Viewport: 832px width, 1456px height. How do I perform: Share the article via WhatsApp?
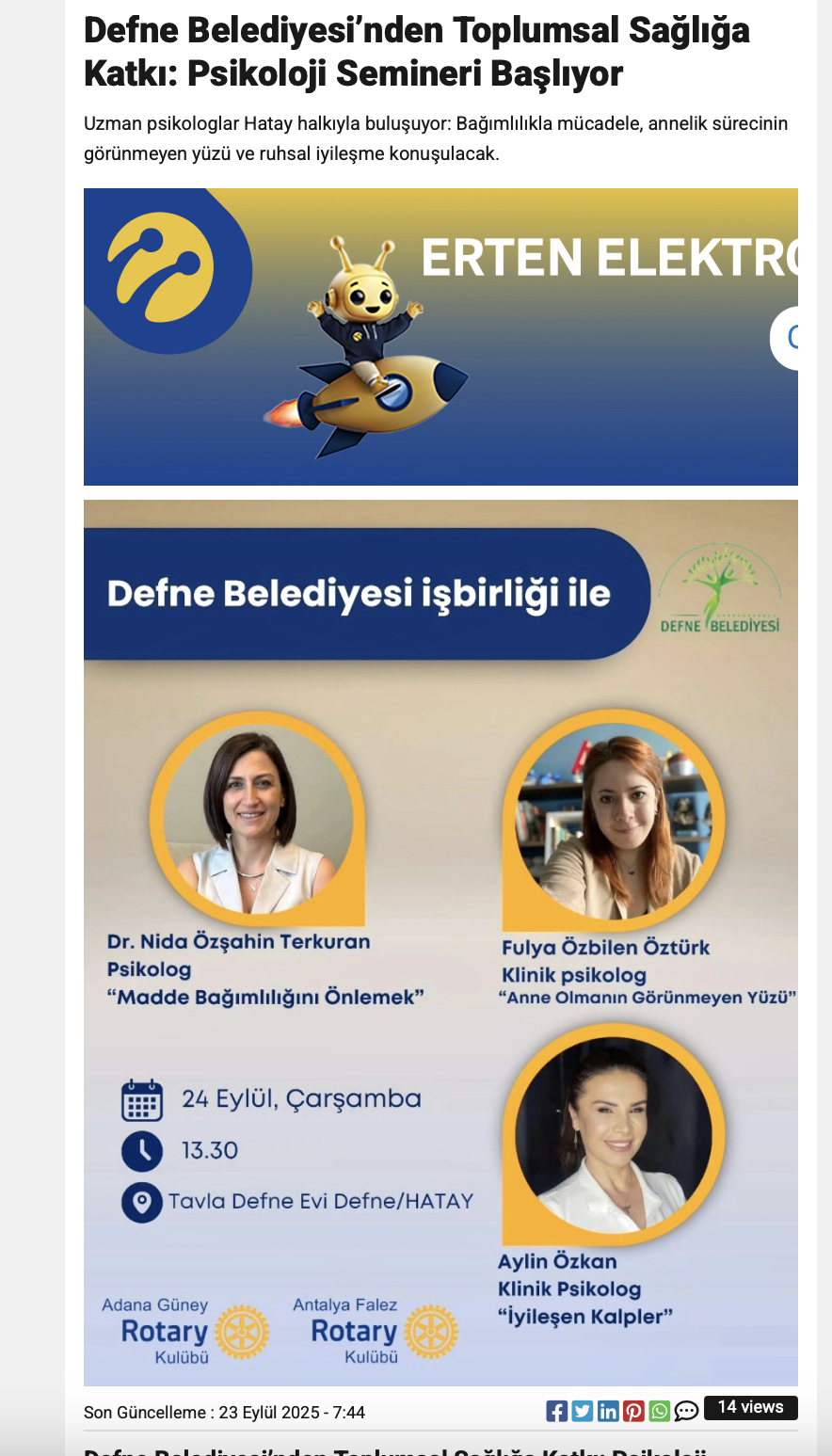pyautogui.click(x=660, y=1411)
